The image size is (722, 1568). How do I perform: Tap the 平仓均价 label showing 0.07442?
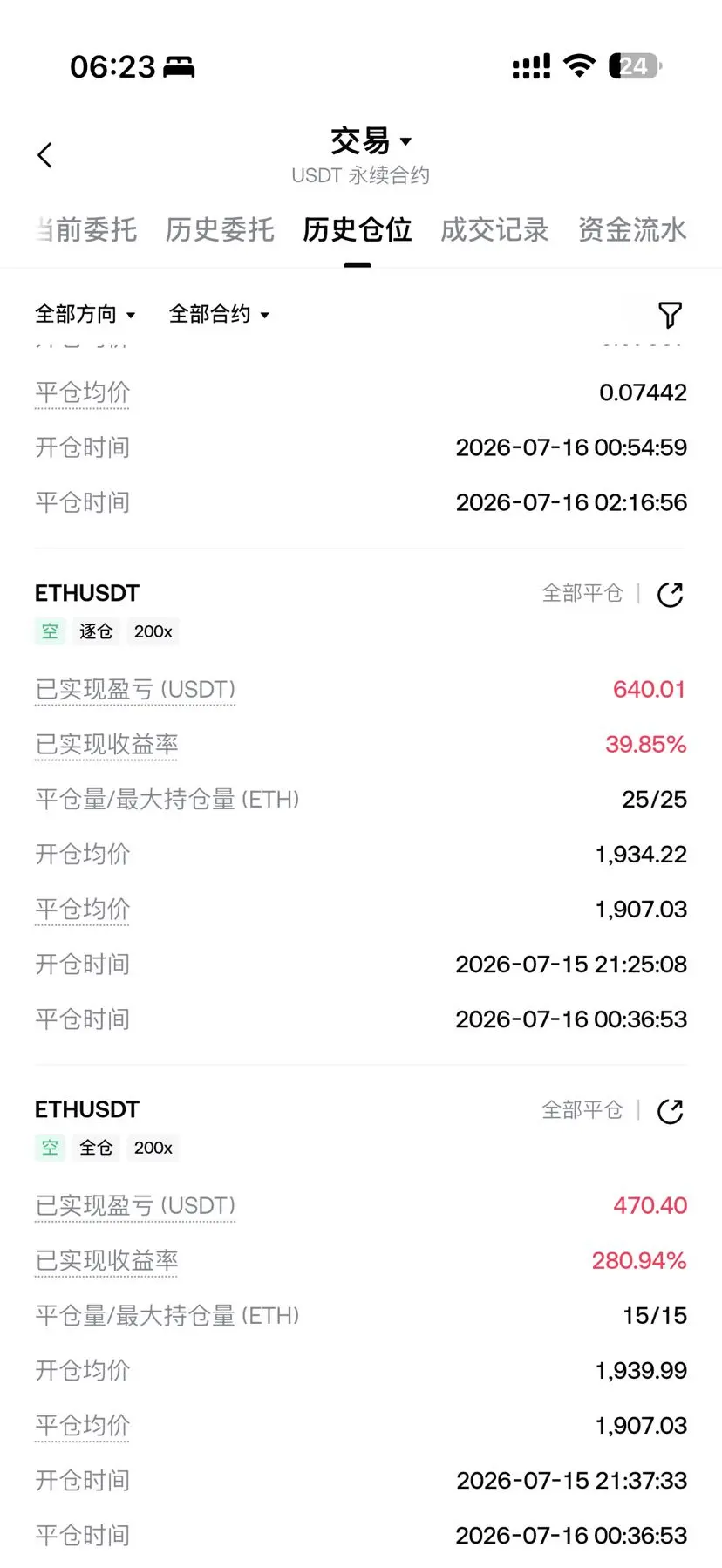click(x=82, y=393)
